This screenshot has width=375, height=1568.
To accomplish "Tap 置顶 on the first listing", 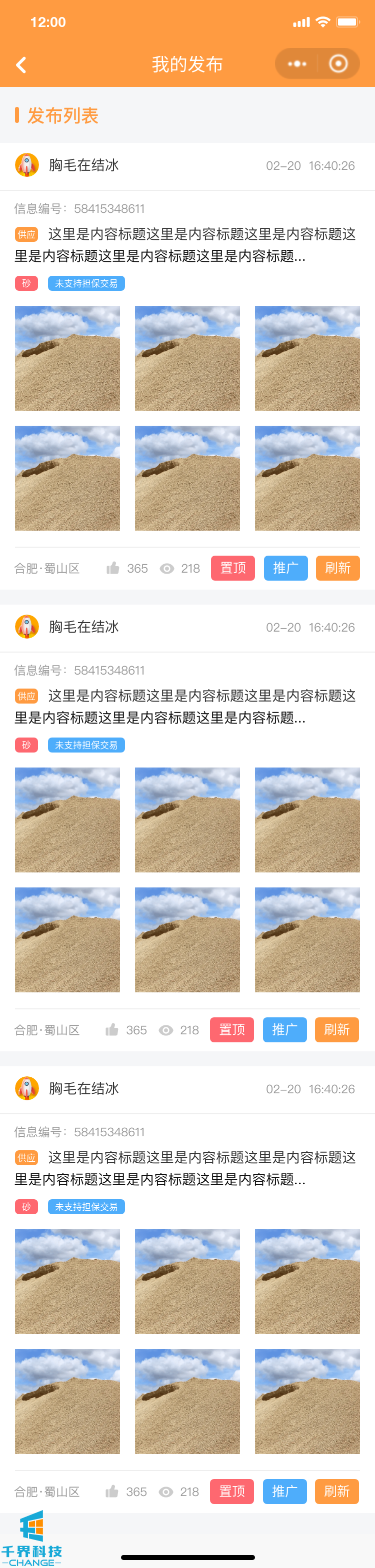I will coord(232,568).
